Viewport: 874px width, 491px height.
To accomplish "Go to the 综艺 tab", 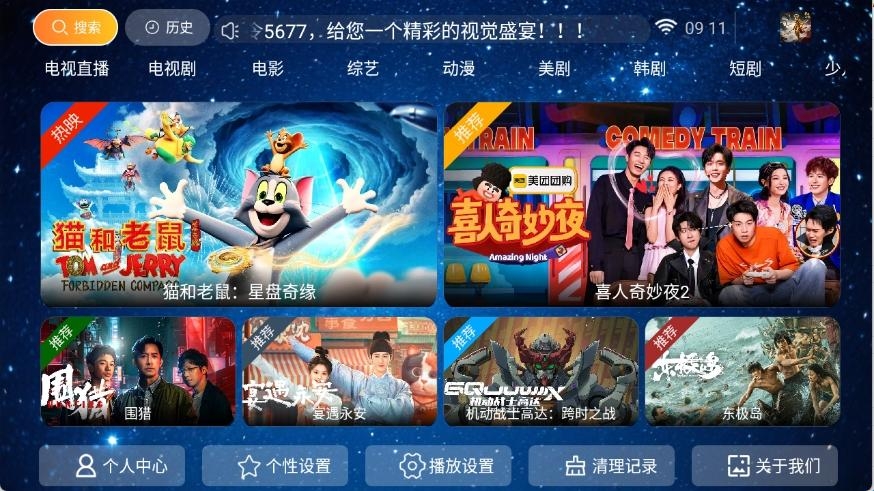I will point(363,69).
